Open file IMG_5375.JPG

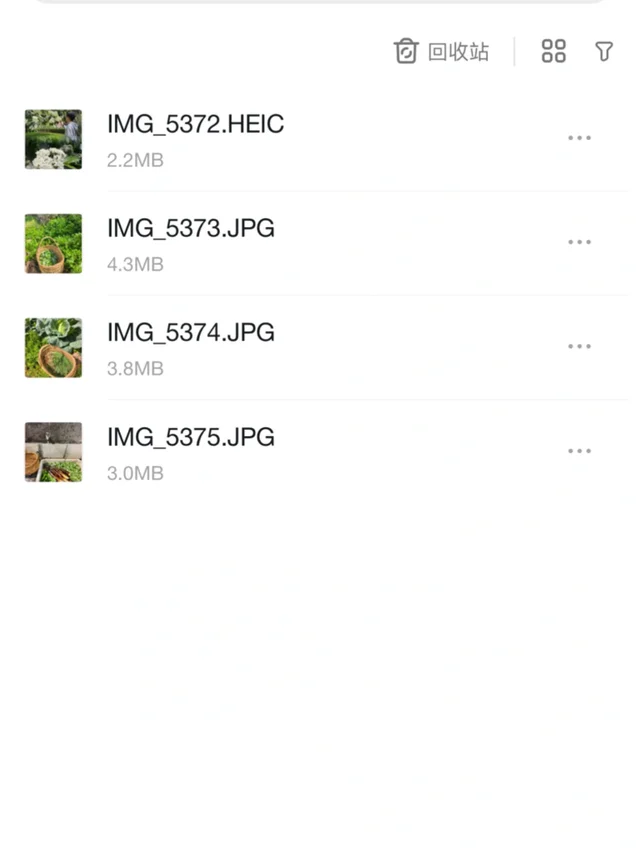(190, 438)
